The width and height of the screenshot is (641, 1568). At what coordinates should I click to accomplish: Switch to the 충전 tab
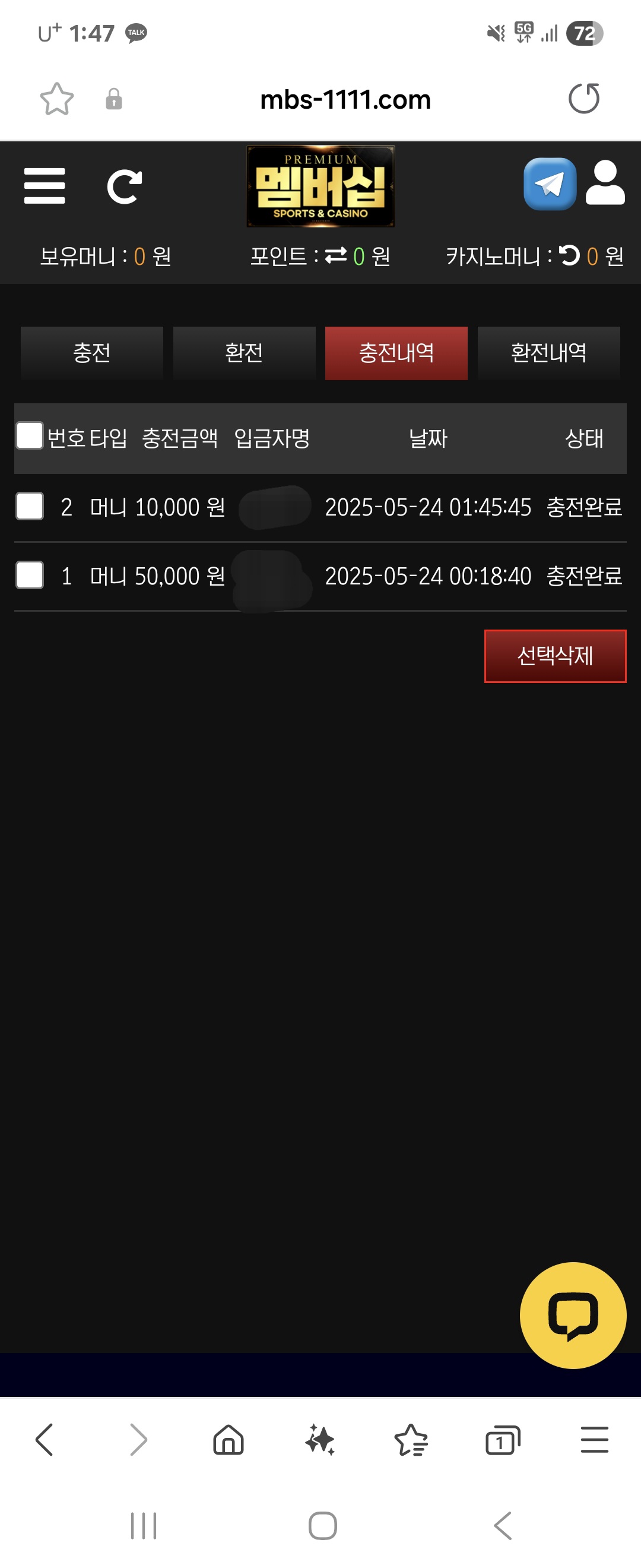click(92, 353)
